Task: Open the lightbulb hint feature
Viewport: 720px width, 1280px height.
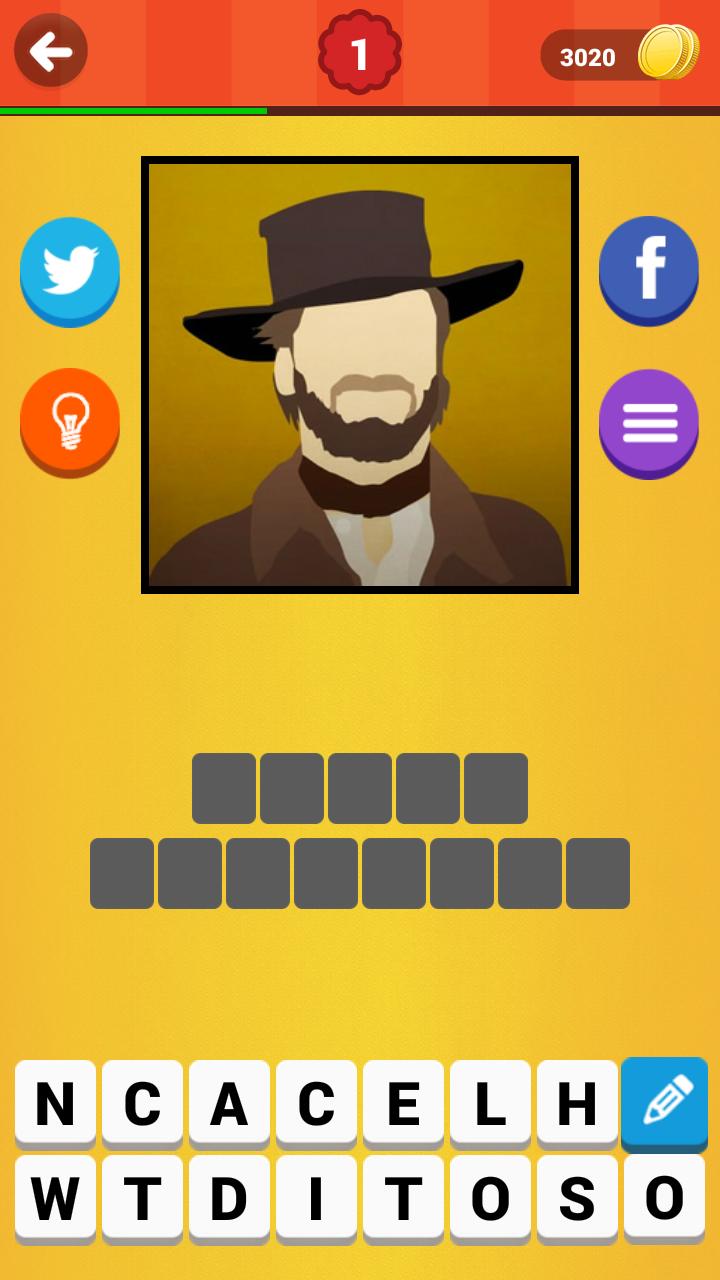Action: point(70,422)
